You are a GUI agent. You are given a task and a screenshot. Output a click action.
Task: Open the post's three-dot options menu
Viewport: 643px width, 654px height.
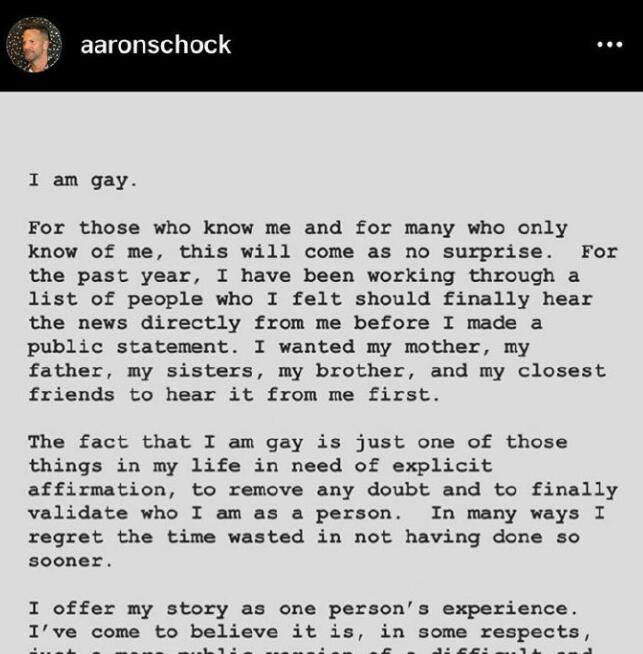(x=609, y=45)
